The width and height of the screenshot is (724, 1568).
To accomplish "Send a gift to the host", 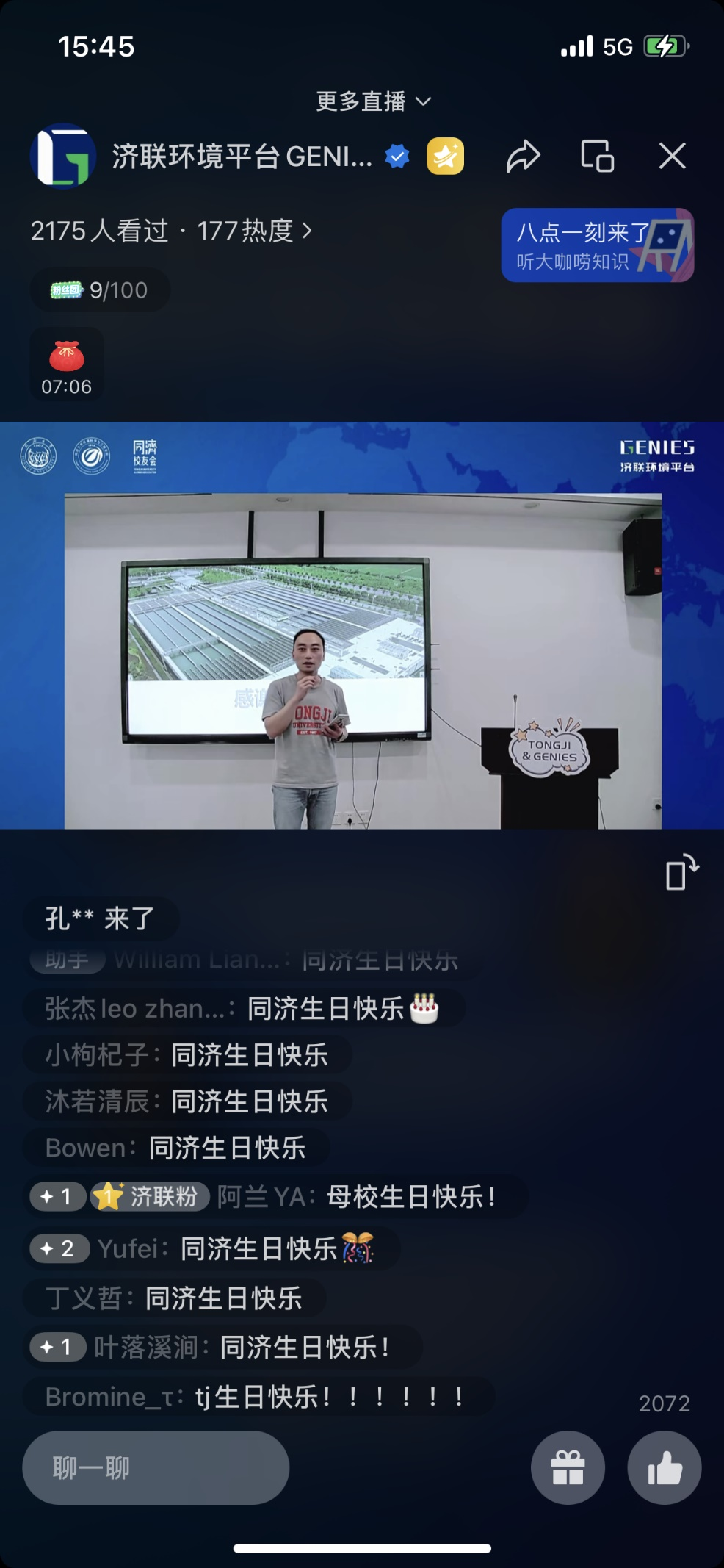I will pos(568,1469).
